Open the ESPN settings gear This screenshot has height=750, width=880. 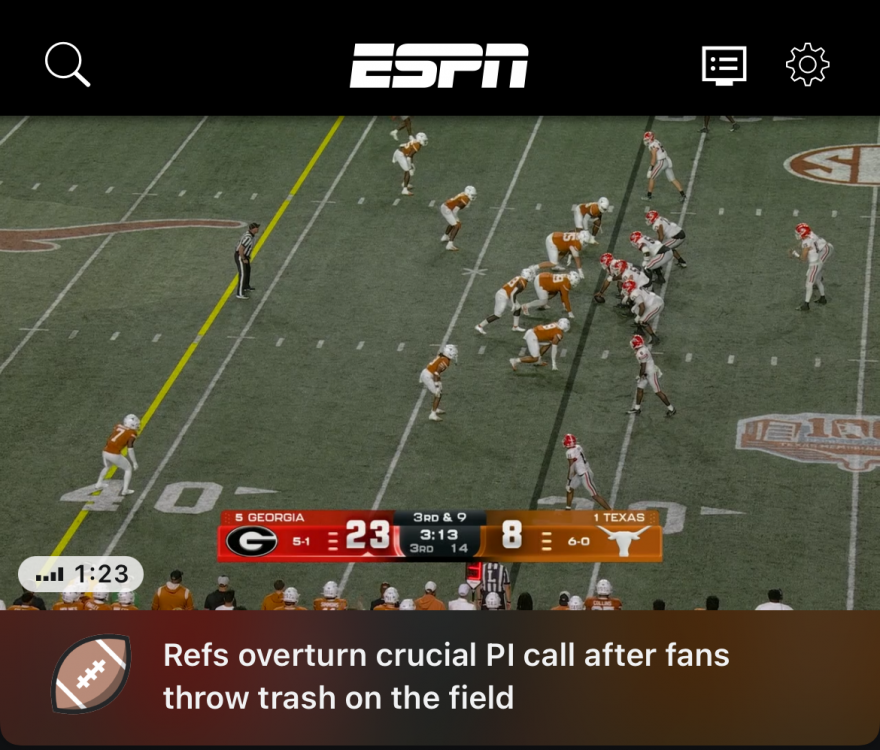point(808,65)
